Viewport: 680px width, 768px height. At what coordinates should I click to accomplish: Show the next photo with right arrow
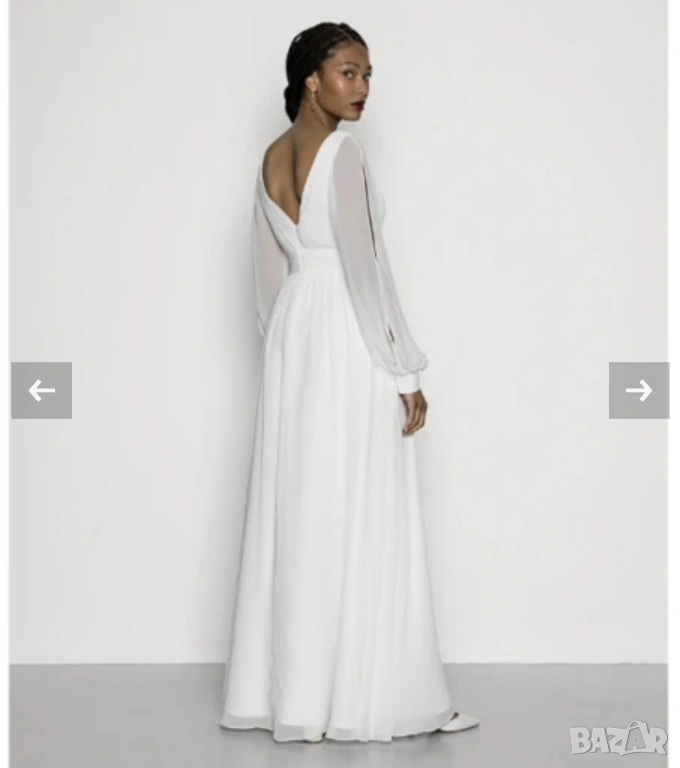click(638, 390)
